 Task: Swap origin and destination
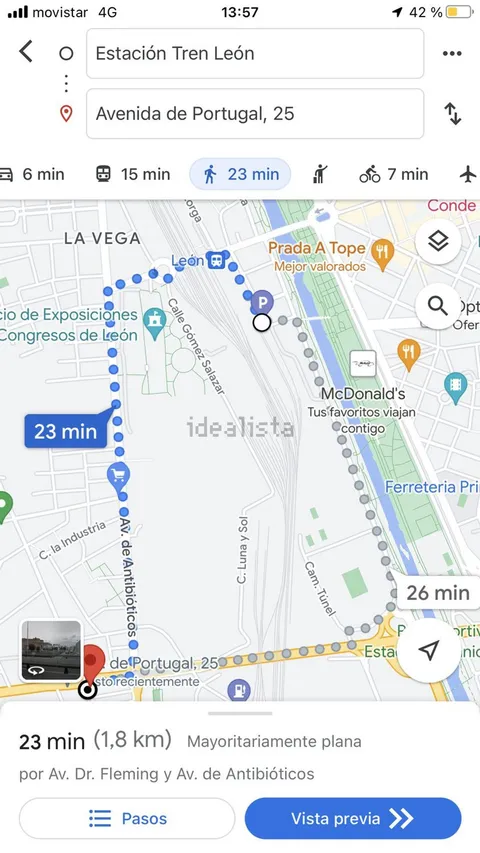coord(452,114)
